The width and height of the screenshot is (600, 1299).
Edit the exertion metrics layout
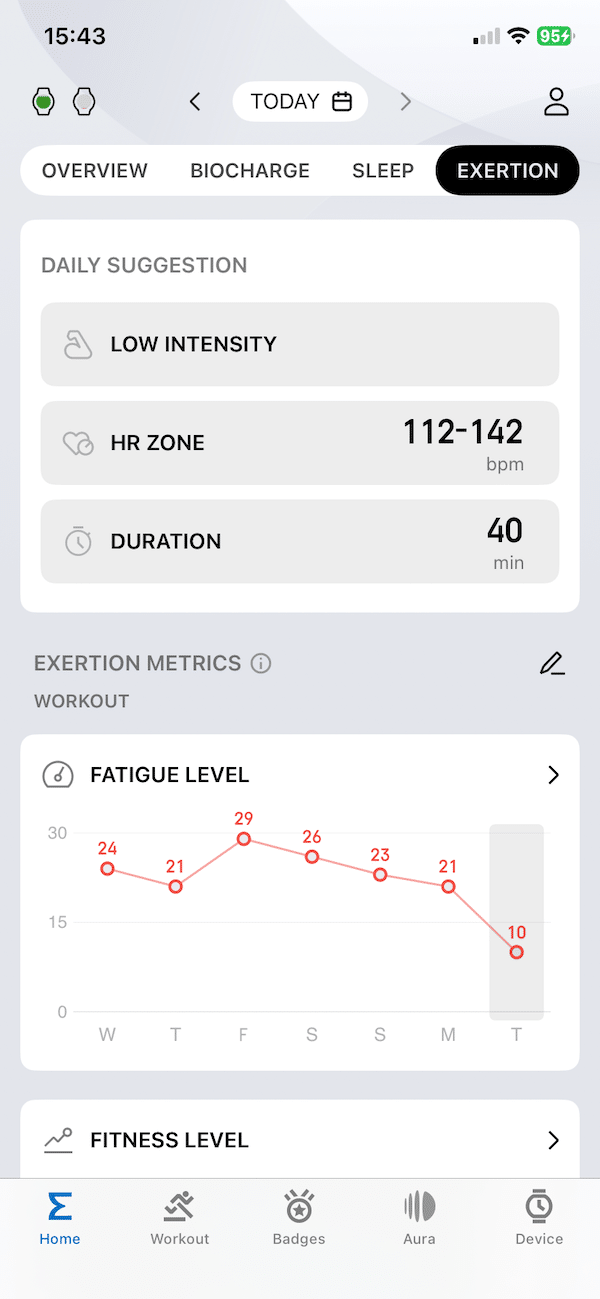click(x=552, y=663)
